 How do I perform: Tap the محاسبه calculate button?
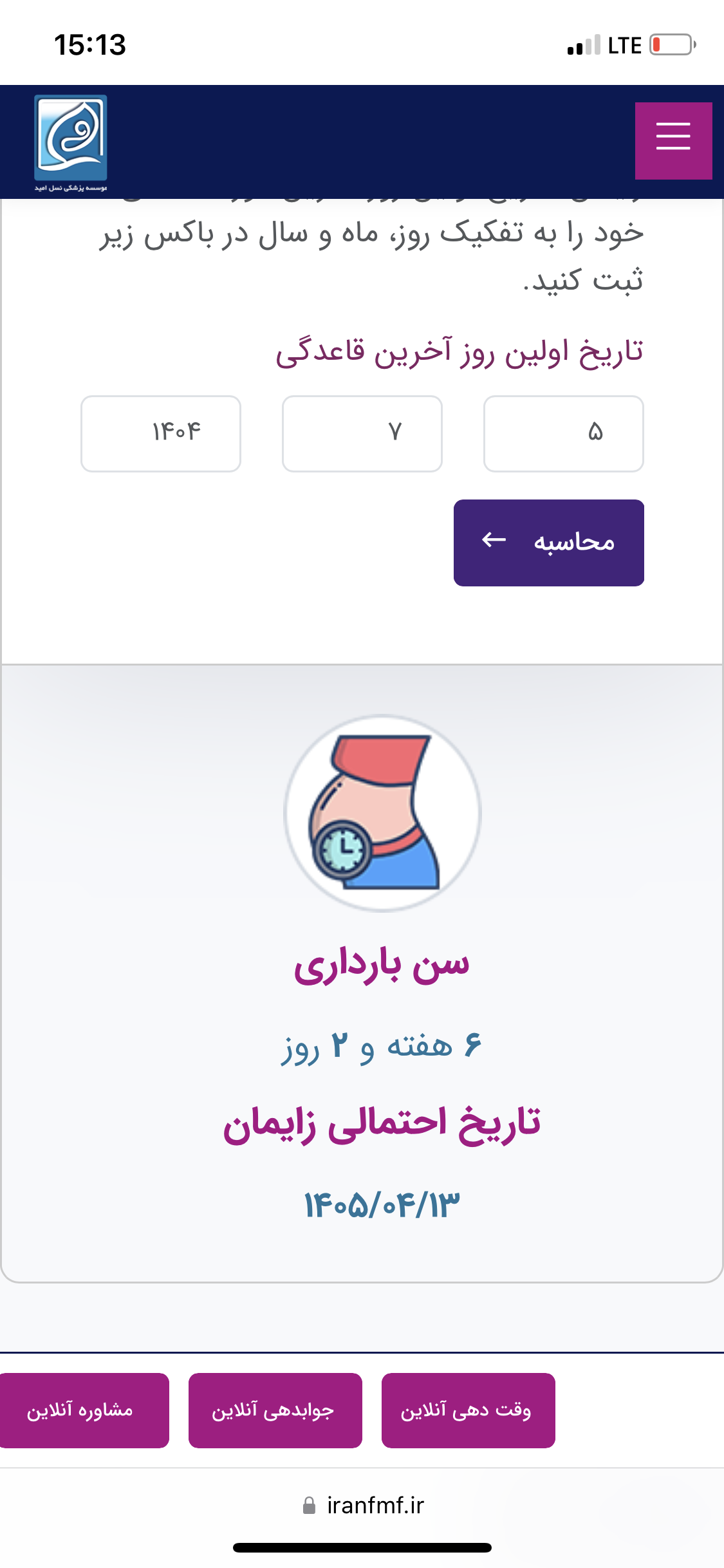548,543
